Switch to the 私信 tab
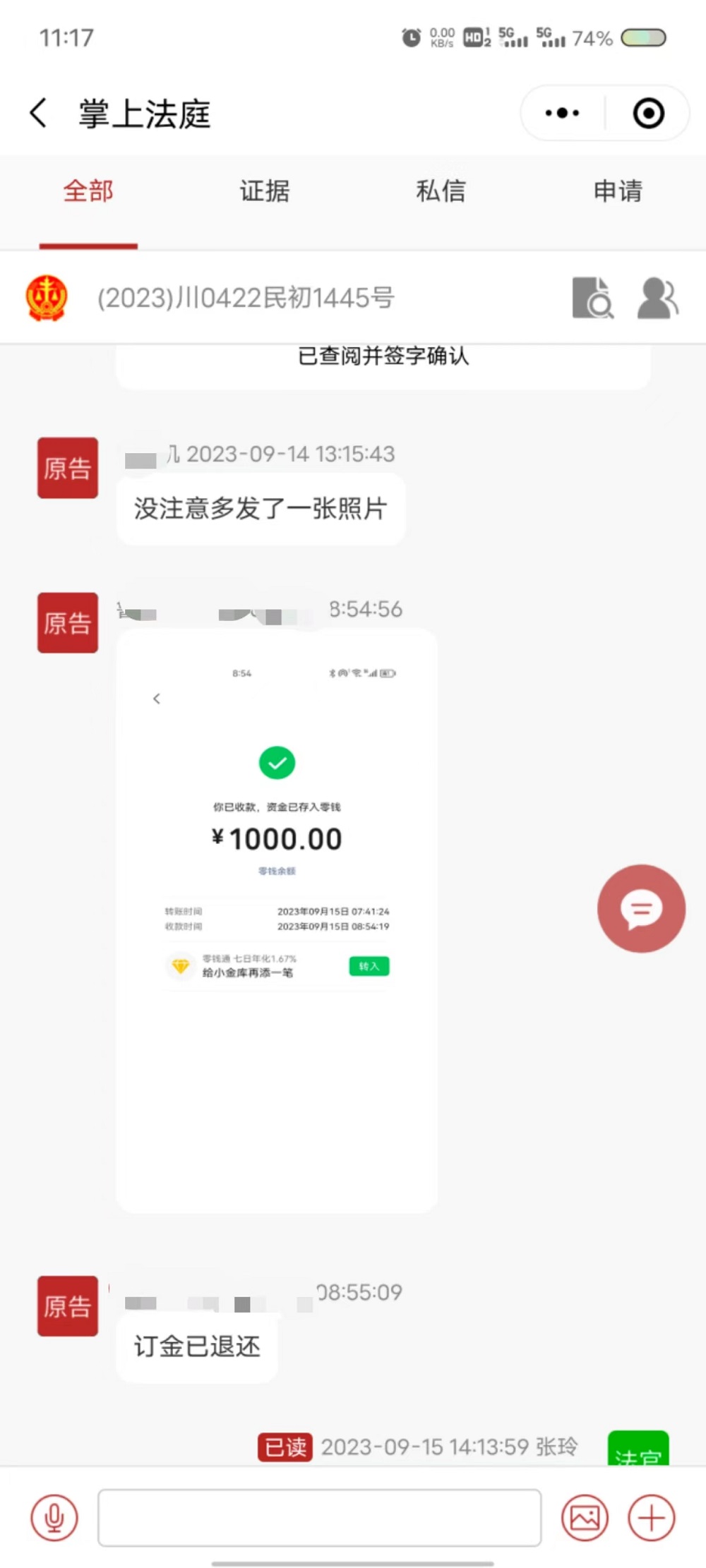Viewport: 706px width, 1568px height. point(441,191)
